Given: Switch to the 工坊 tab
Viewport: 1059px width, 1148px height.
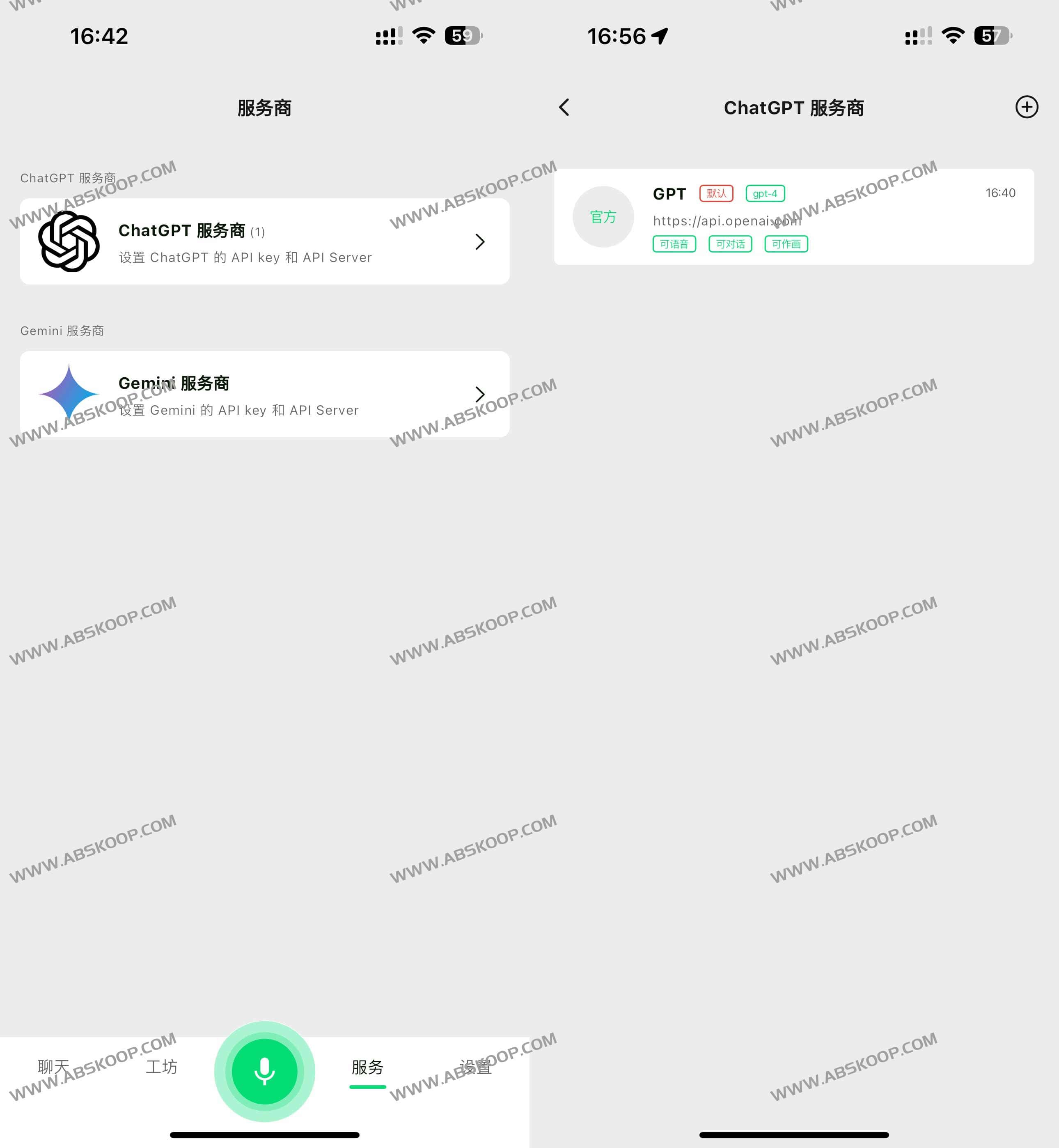Looking at the screenshot, I should 161,1067.
